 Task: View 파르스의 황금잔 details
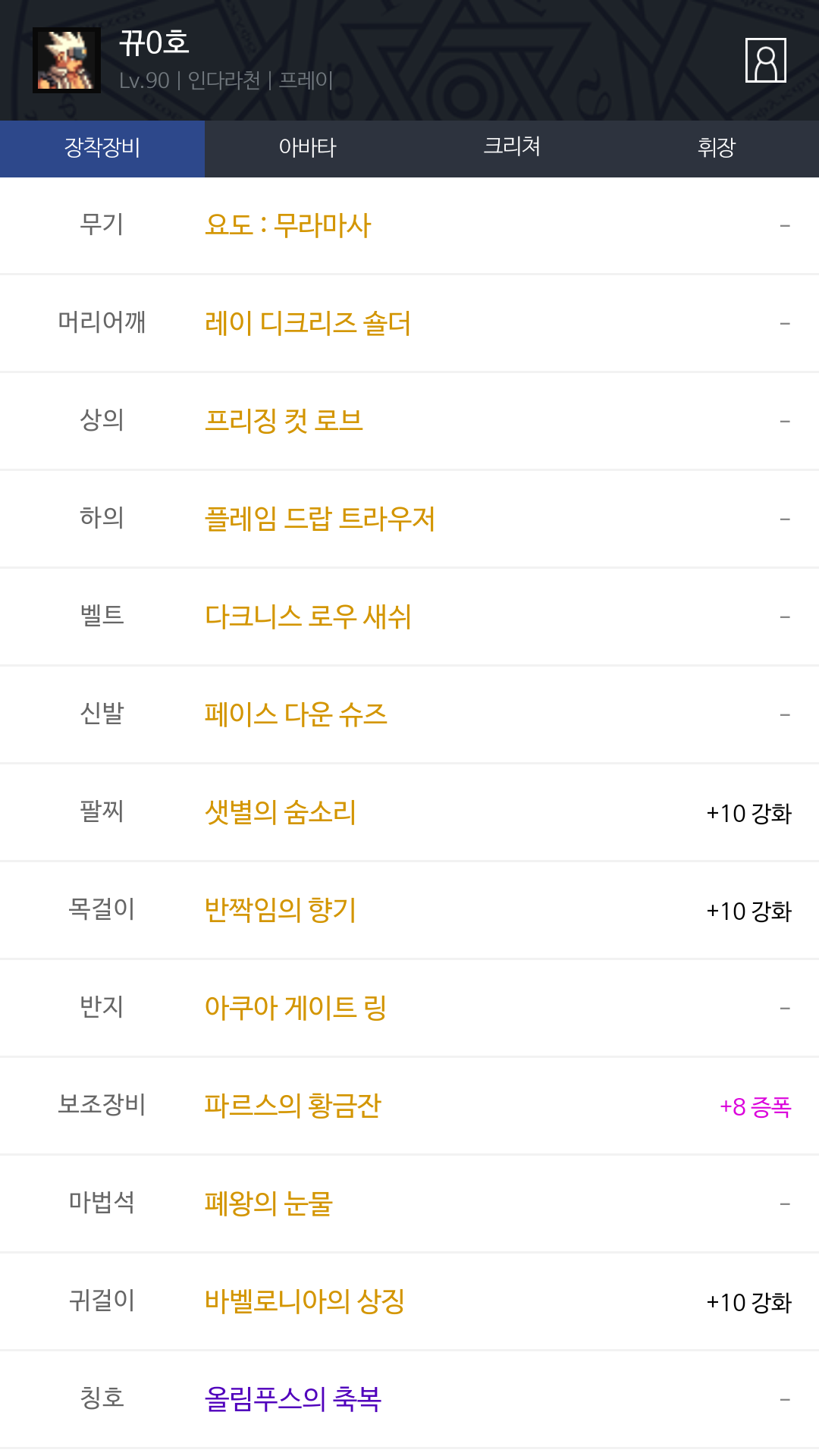pyautogui.click(x=293, y=1106)
